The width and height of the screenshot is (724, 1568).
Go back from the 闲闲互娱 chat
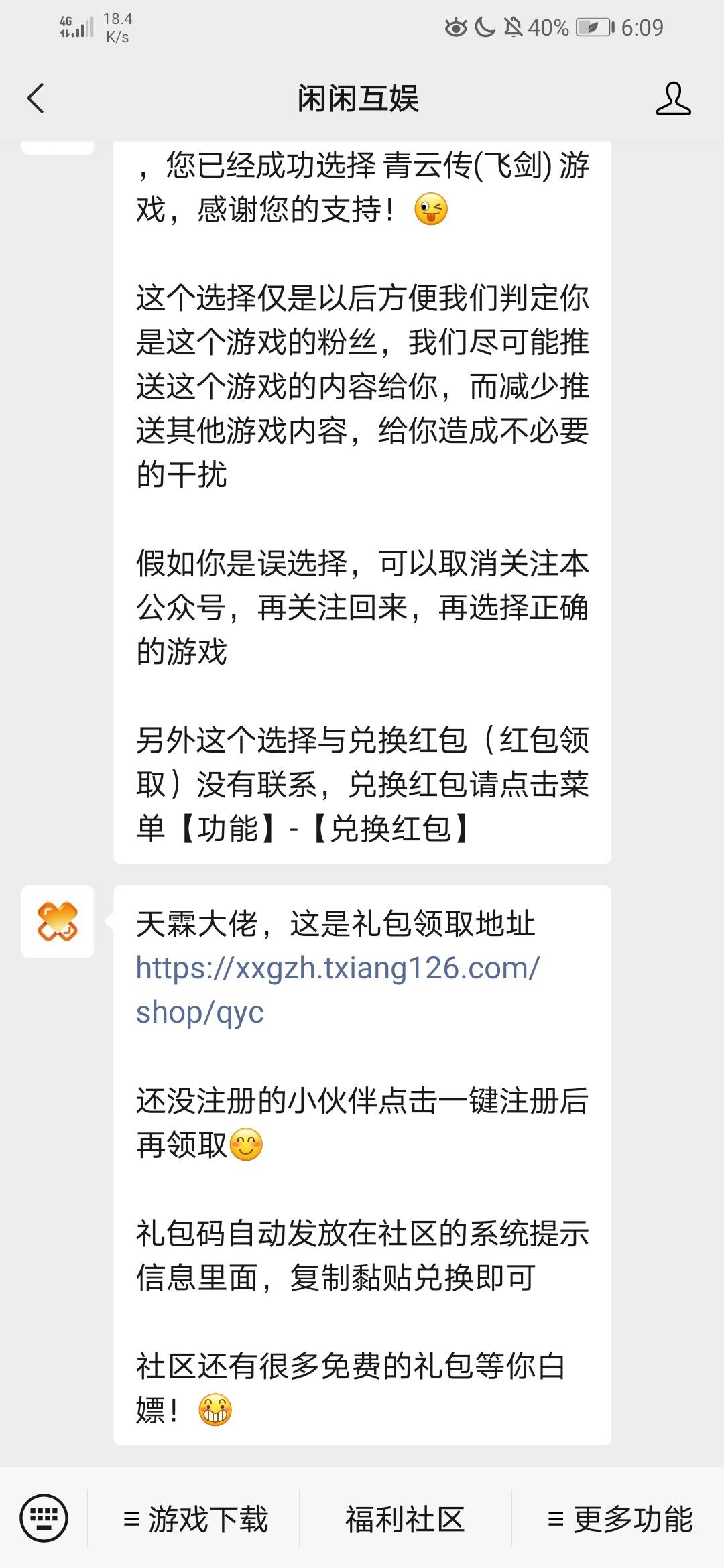click(36, 99)
